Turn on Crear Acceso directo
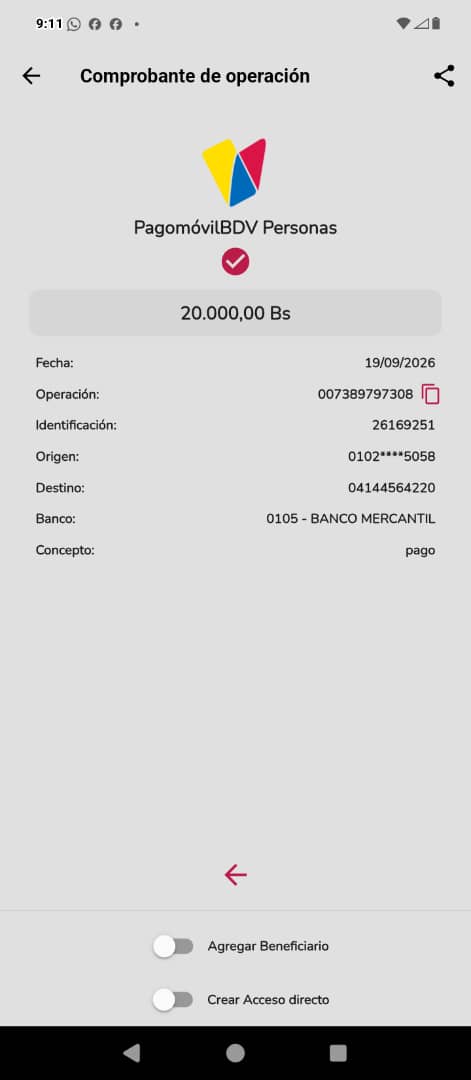 click(173, 999)
